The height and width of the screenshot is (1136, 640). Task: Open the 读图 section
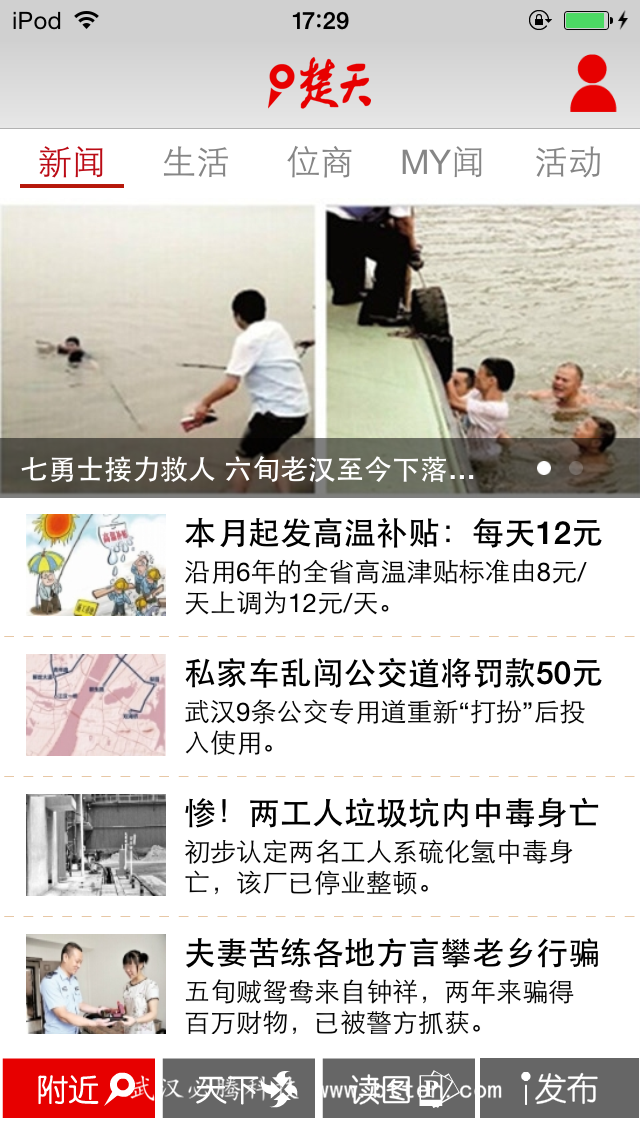(x=399, y=1088)
